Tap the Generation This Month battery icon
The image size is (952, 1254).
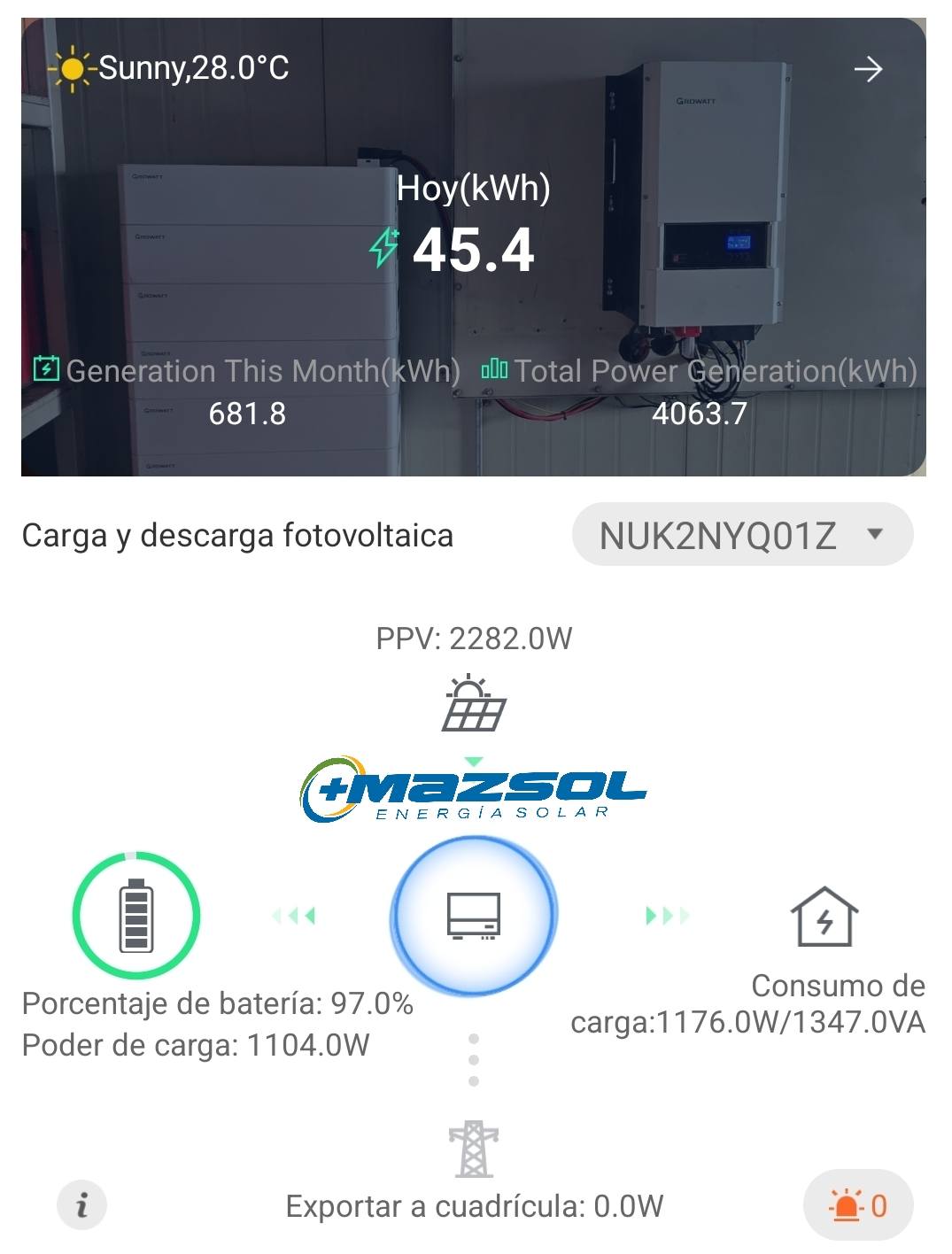(x=45, y=370)
